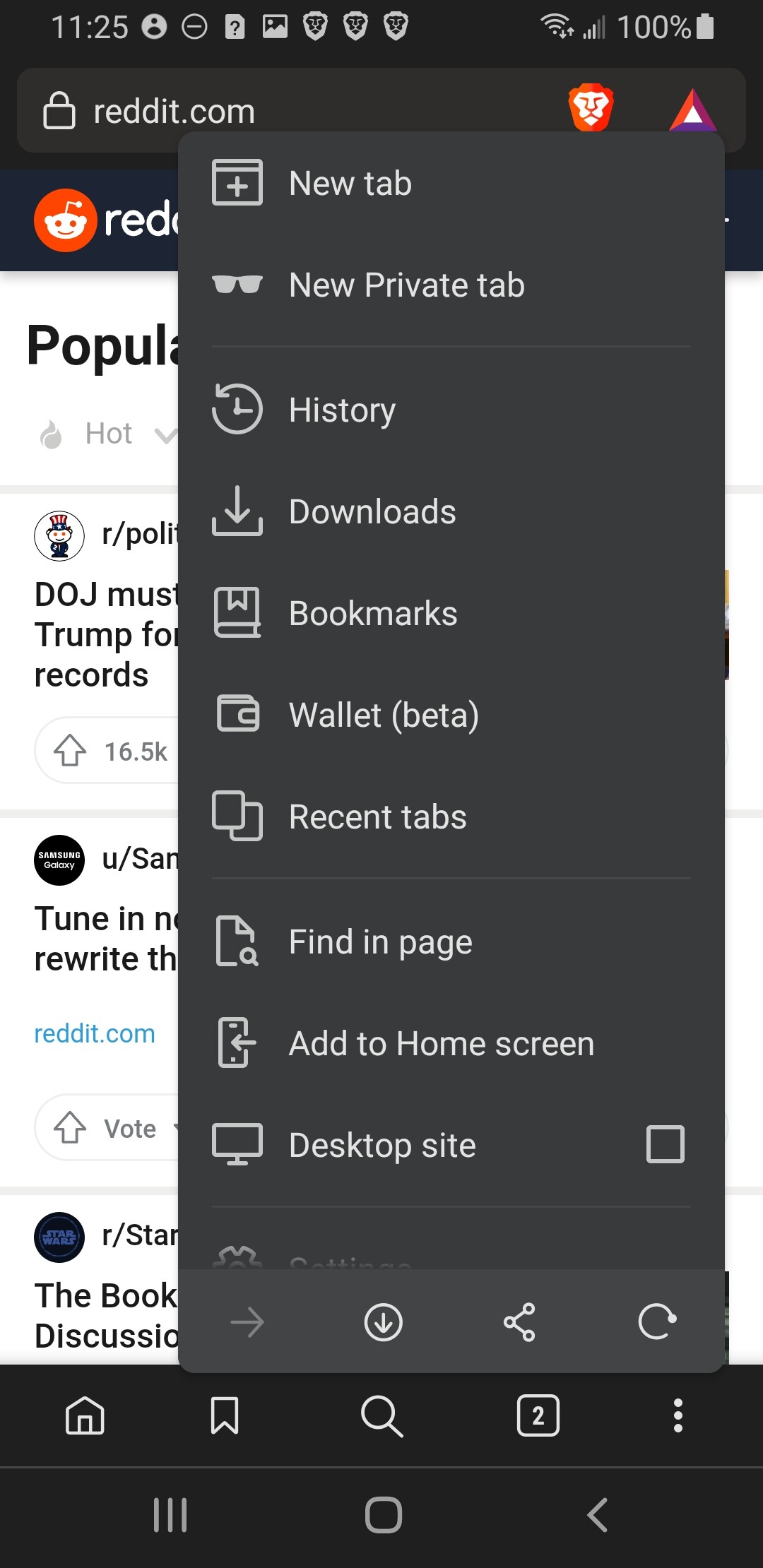
Task: Tap the system back button
Action: point(598,1514)
